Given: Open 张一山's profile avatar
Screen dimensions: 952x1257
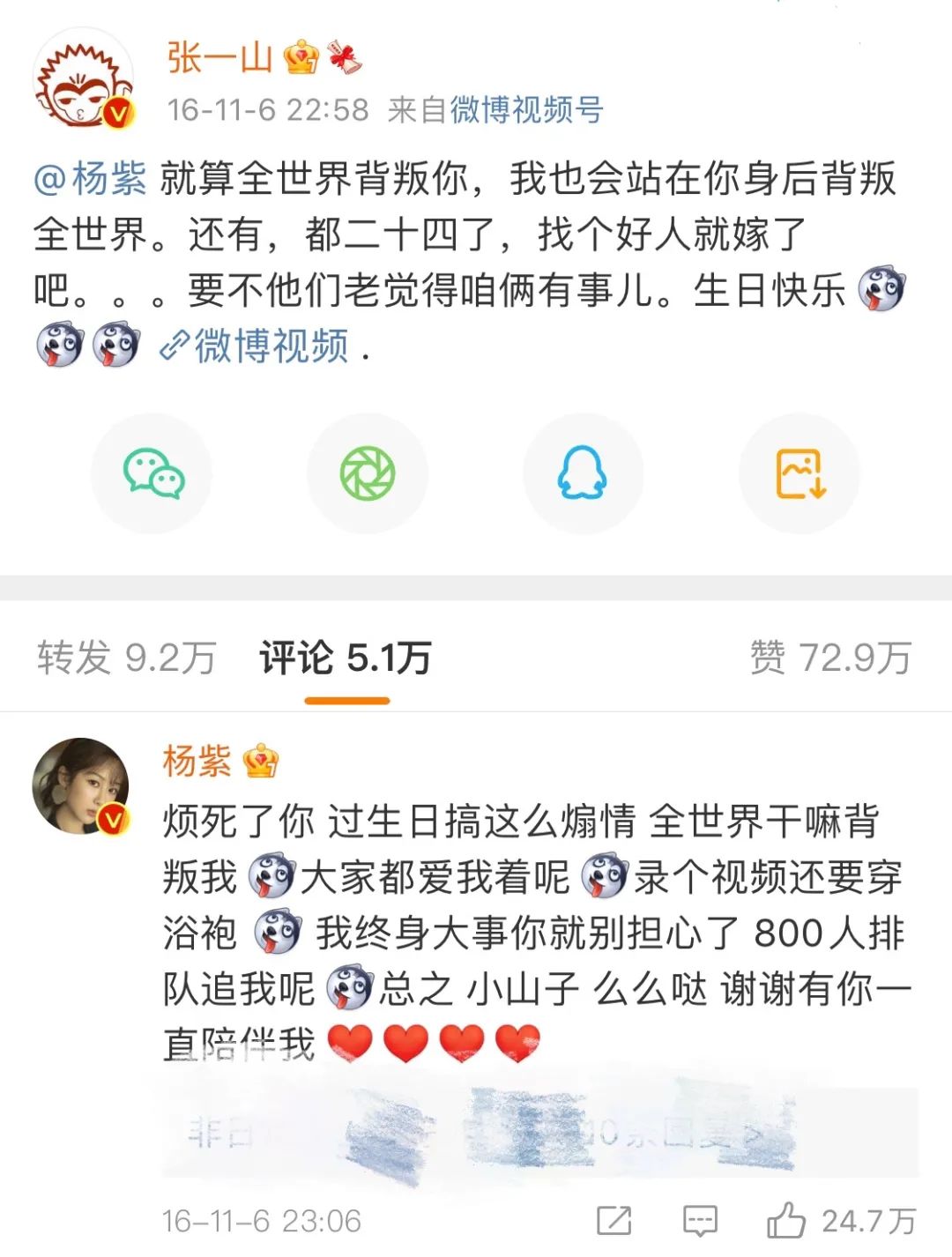Looking at the screenshot, I should click(83, 81).
